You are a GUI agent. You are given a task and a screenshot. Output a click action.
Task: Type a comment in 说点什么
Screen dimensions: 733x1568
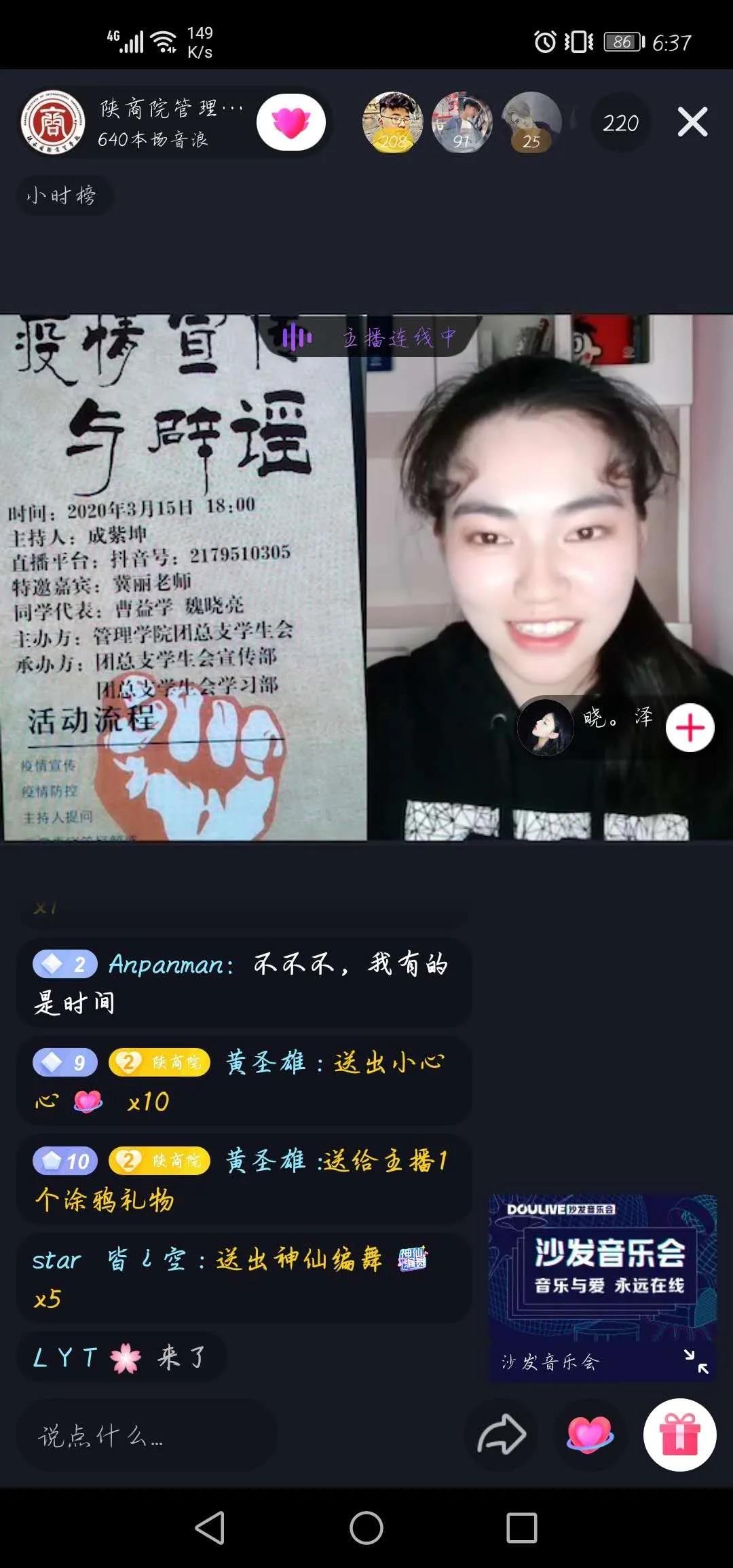(146, 1436)
